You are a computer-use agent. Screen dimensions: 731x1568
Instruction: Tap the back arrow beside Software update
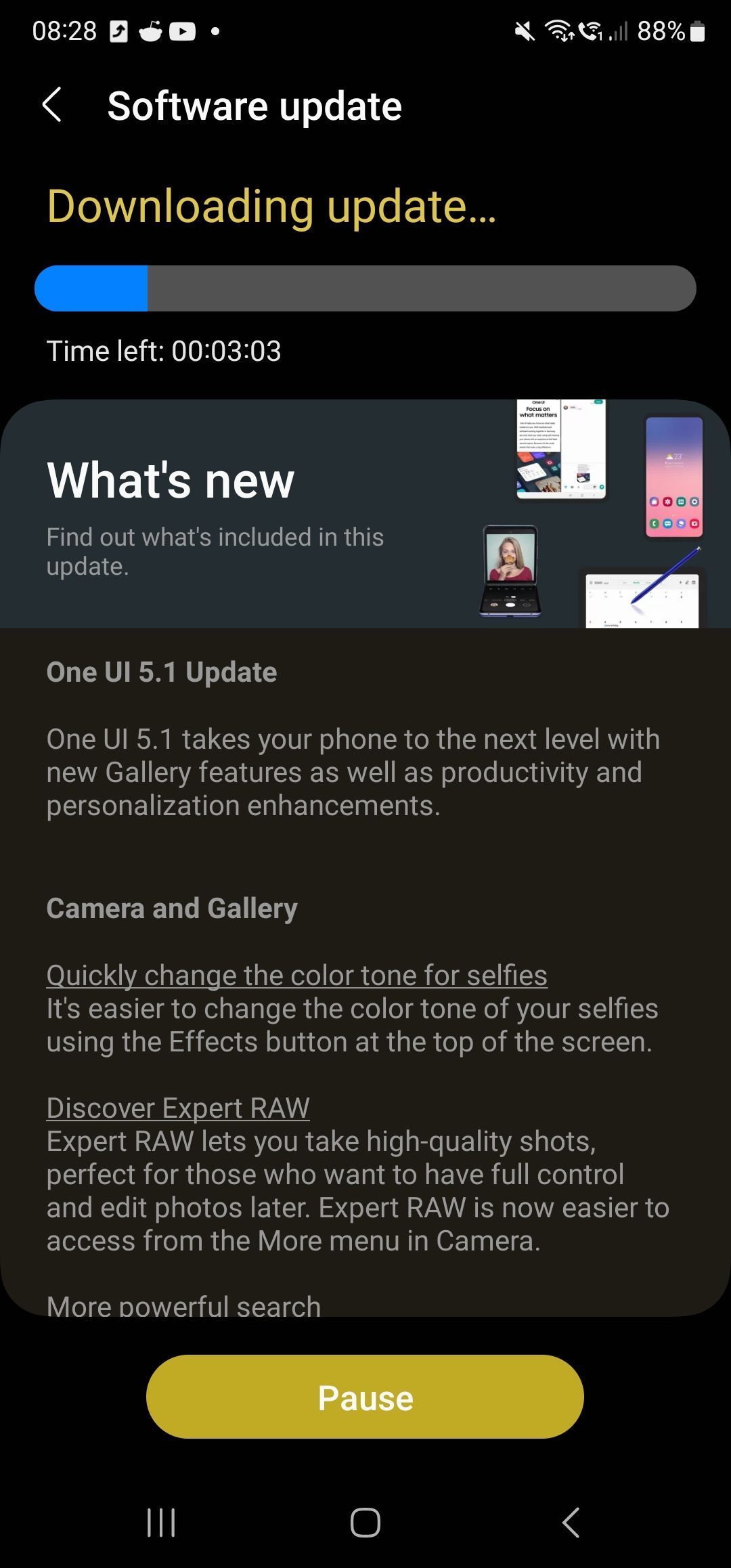pyautogui.click(x=53, y=106)
